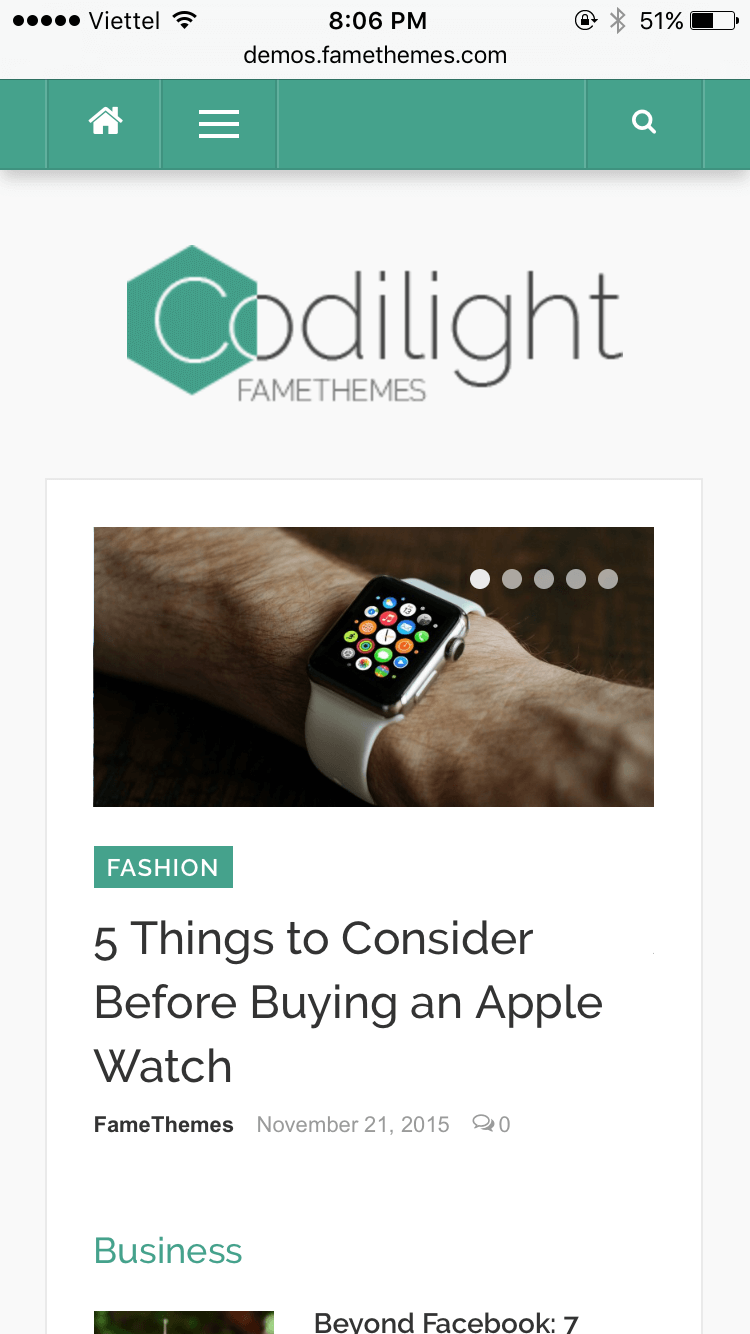Go to the home page icon
750x1334 pixels.
coord(105,123)
